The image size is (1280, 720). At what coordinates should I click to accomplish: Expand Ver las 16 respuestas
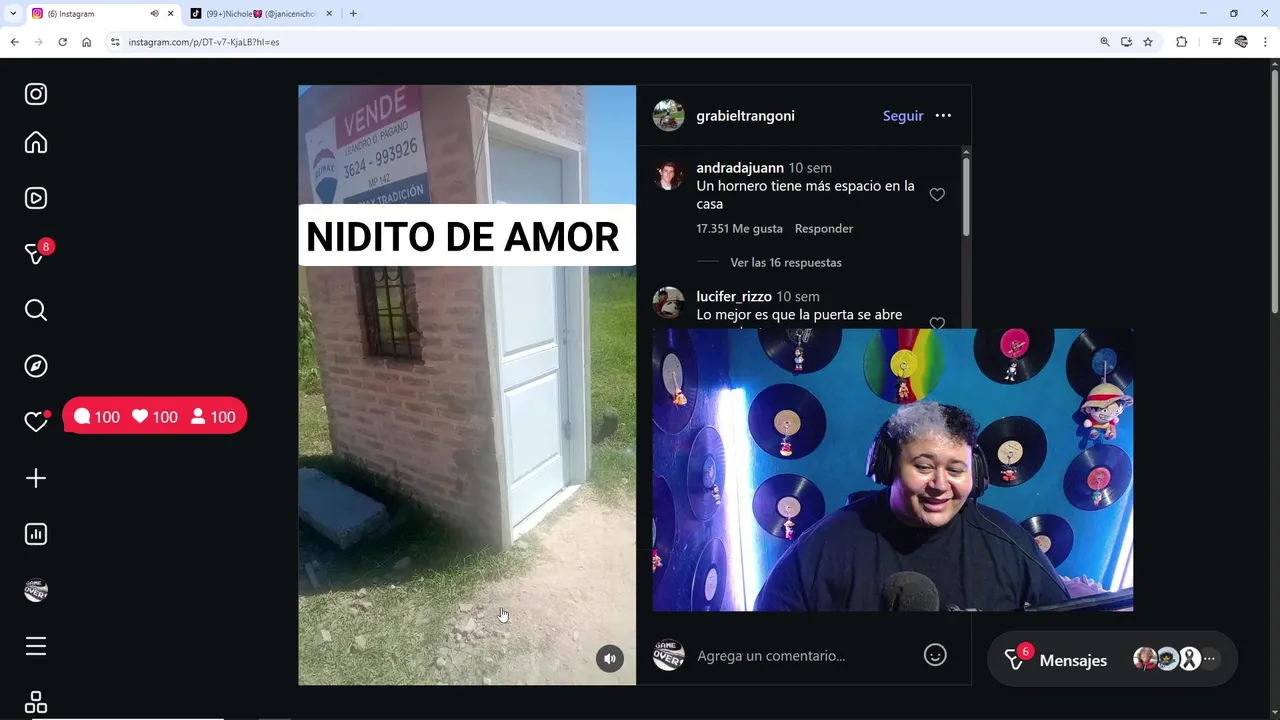pos(785,263)
